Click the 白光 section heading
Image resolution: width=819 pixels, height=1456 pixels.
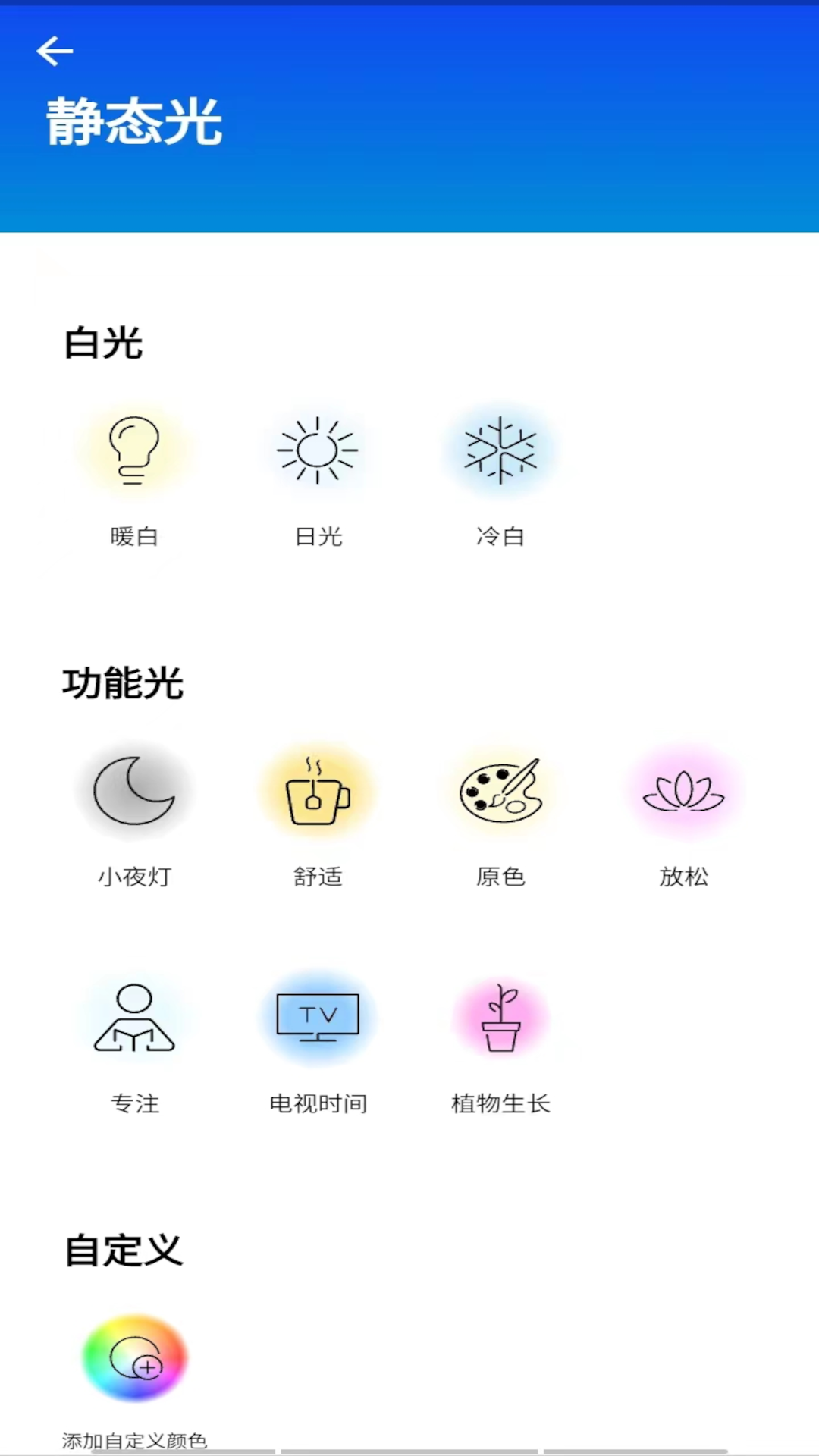tap(103, 343)
